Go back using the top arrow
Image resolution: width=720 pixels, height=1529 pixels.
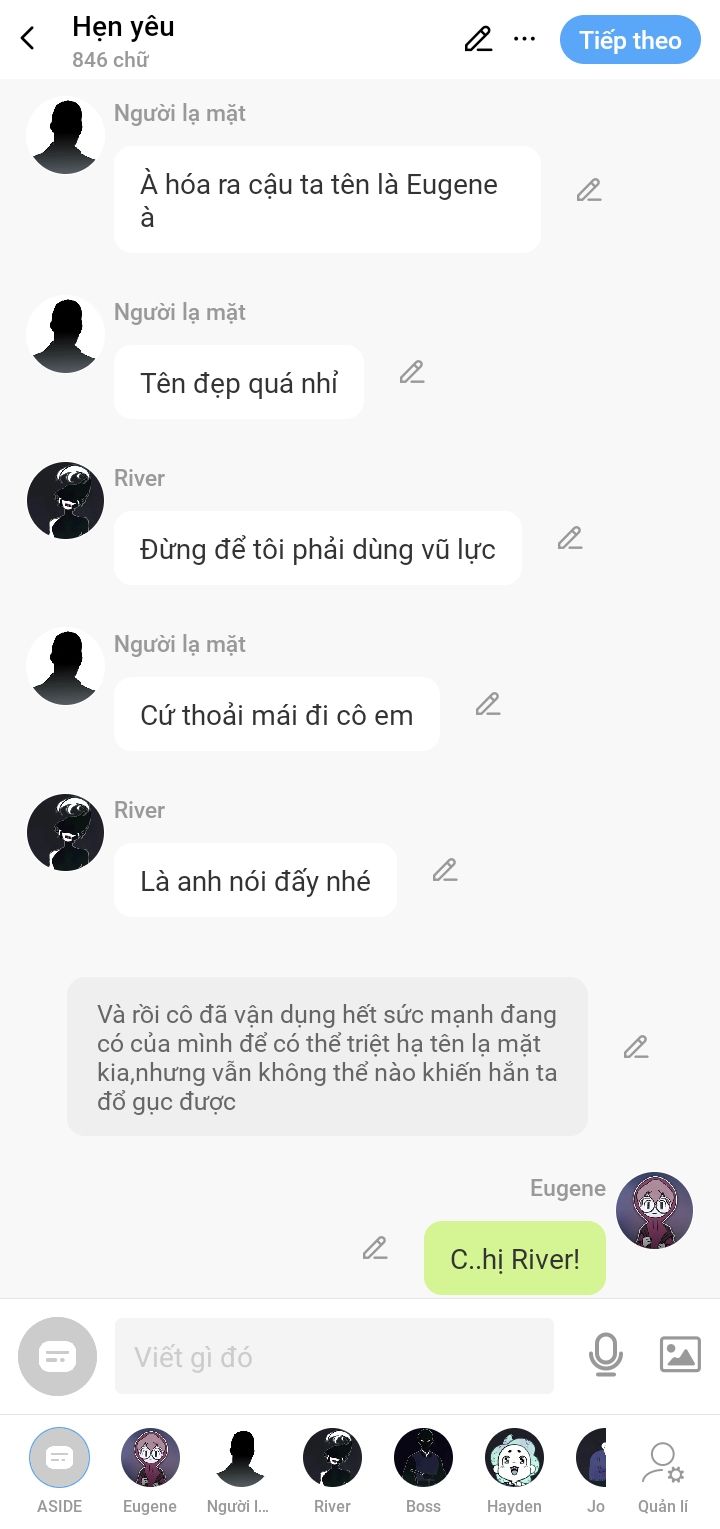(28, 39)
